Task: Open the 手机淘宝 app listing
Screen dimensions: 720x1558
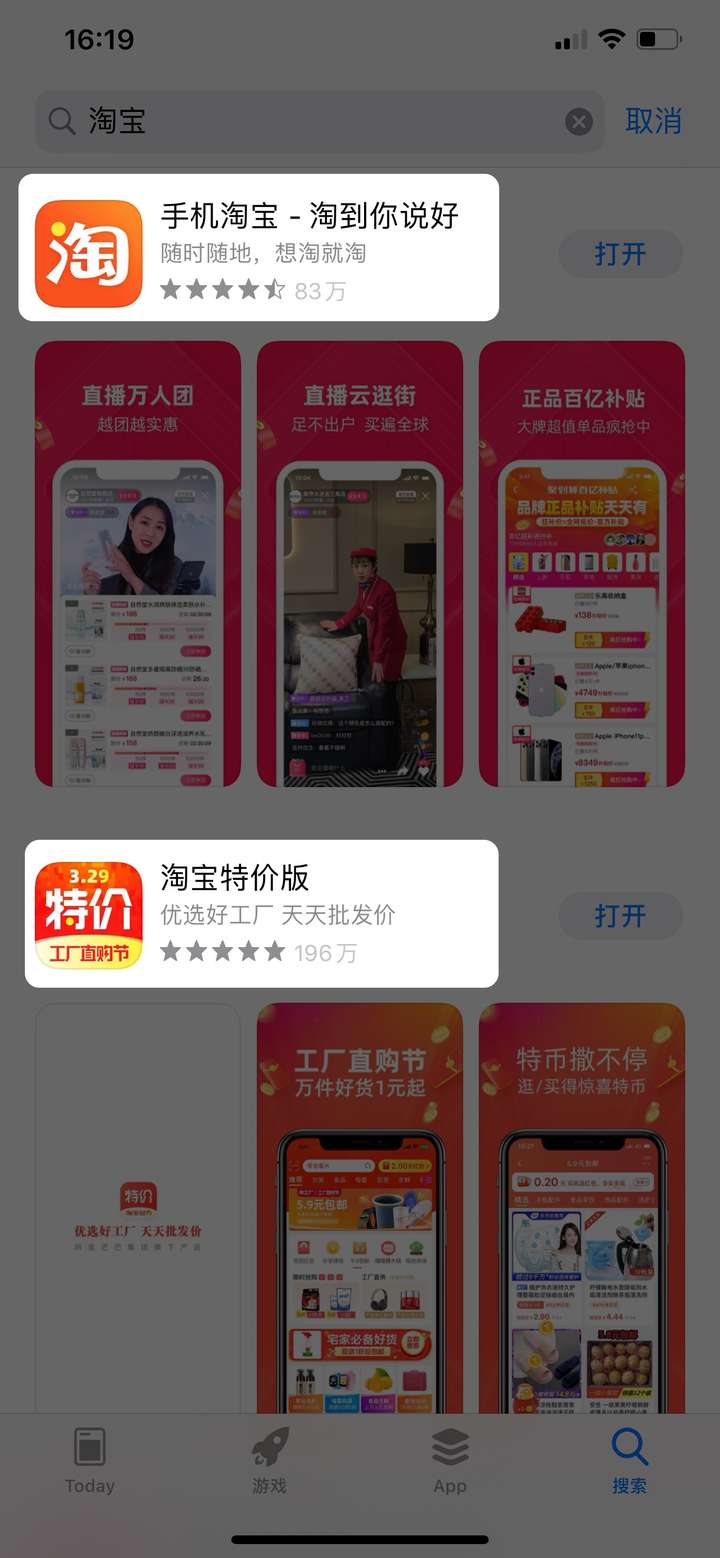Action: point(259,248)
